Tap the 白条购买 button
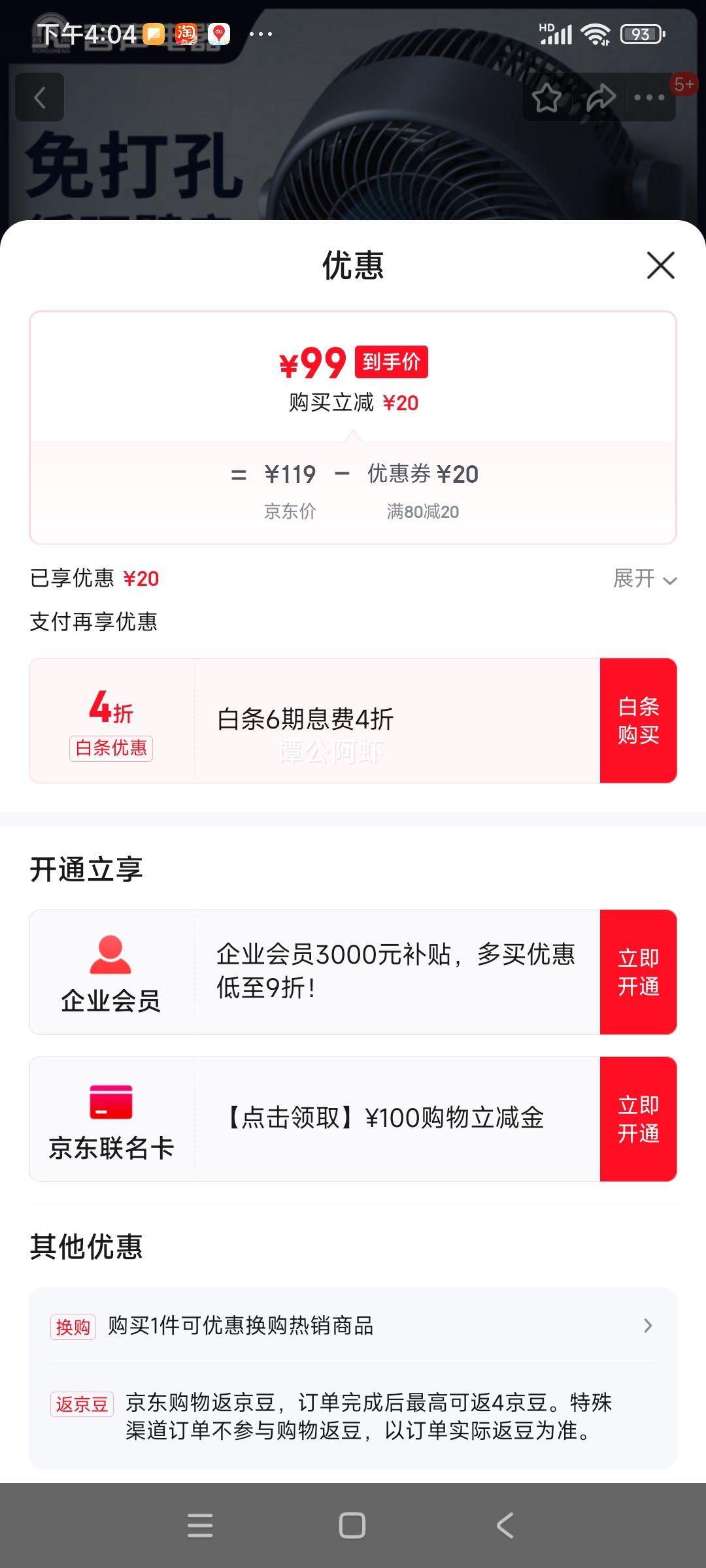The width and height of the screenshot is (706, 1568). [x=638, y=720]
